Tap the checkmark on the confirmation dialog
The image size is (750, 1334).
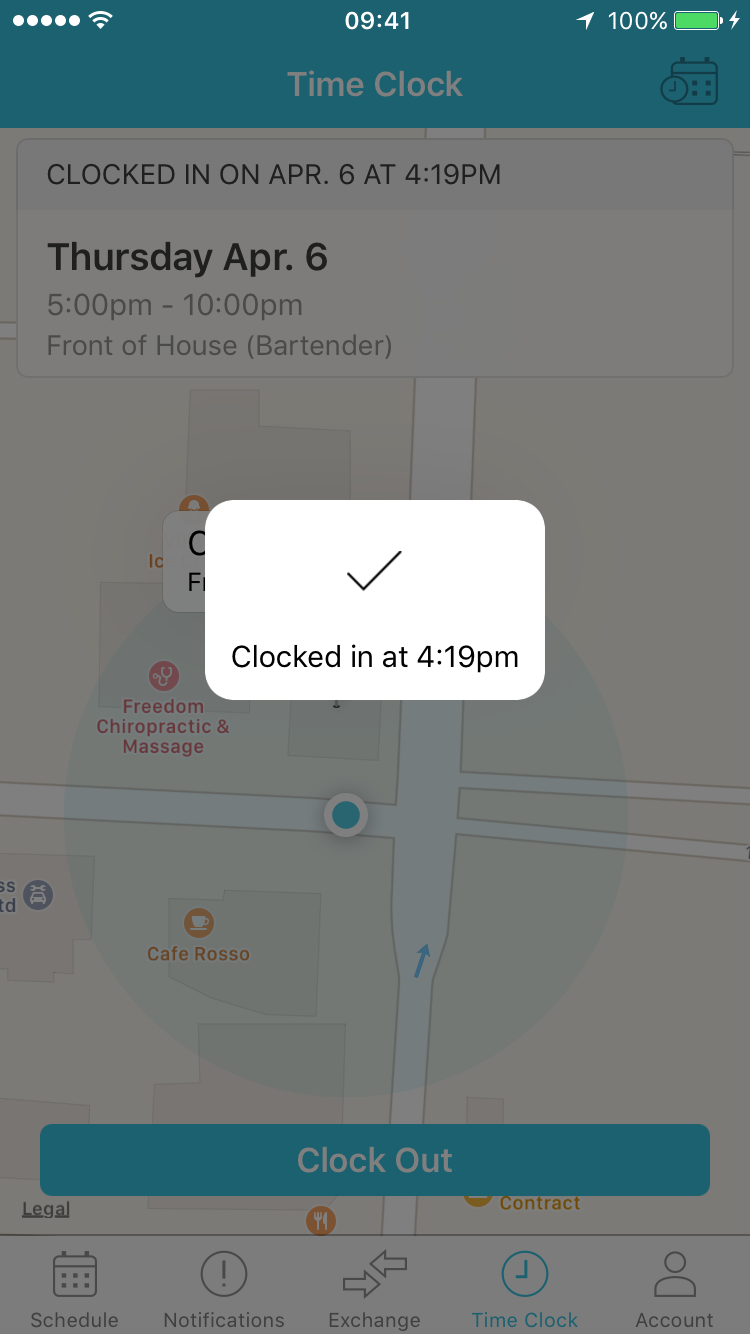(x=374, y=571)
